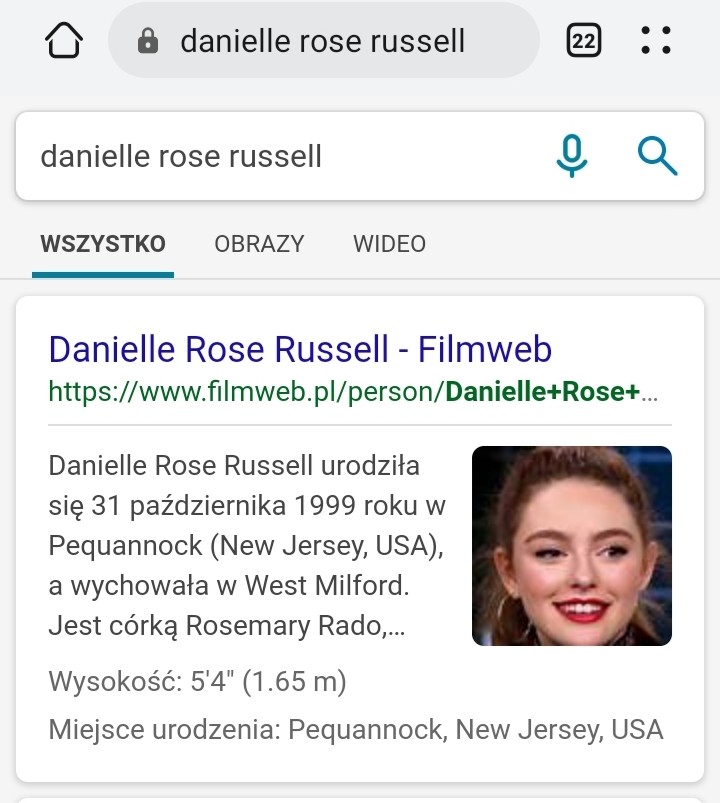Screen dimensions: 720x803
Task: Open the portrait thumbnail in the Filmweb result
Action: 571,545
